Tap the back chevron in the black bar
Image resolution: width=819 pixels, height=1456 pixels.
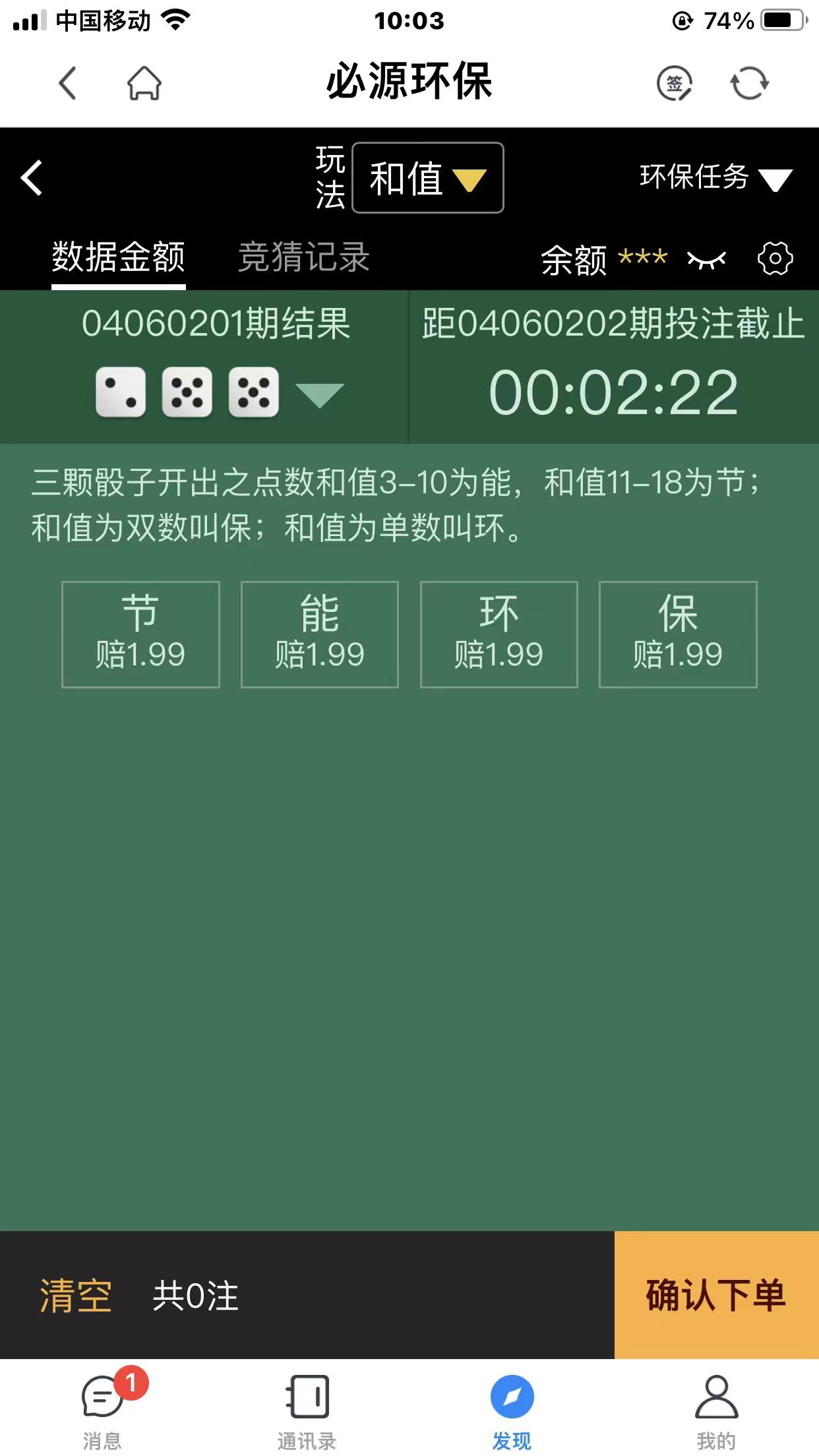click(32, 178)
